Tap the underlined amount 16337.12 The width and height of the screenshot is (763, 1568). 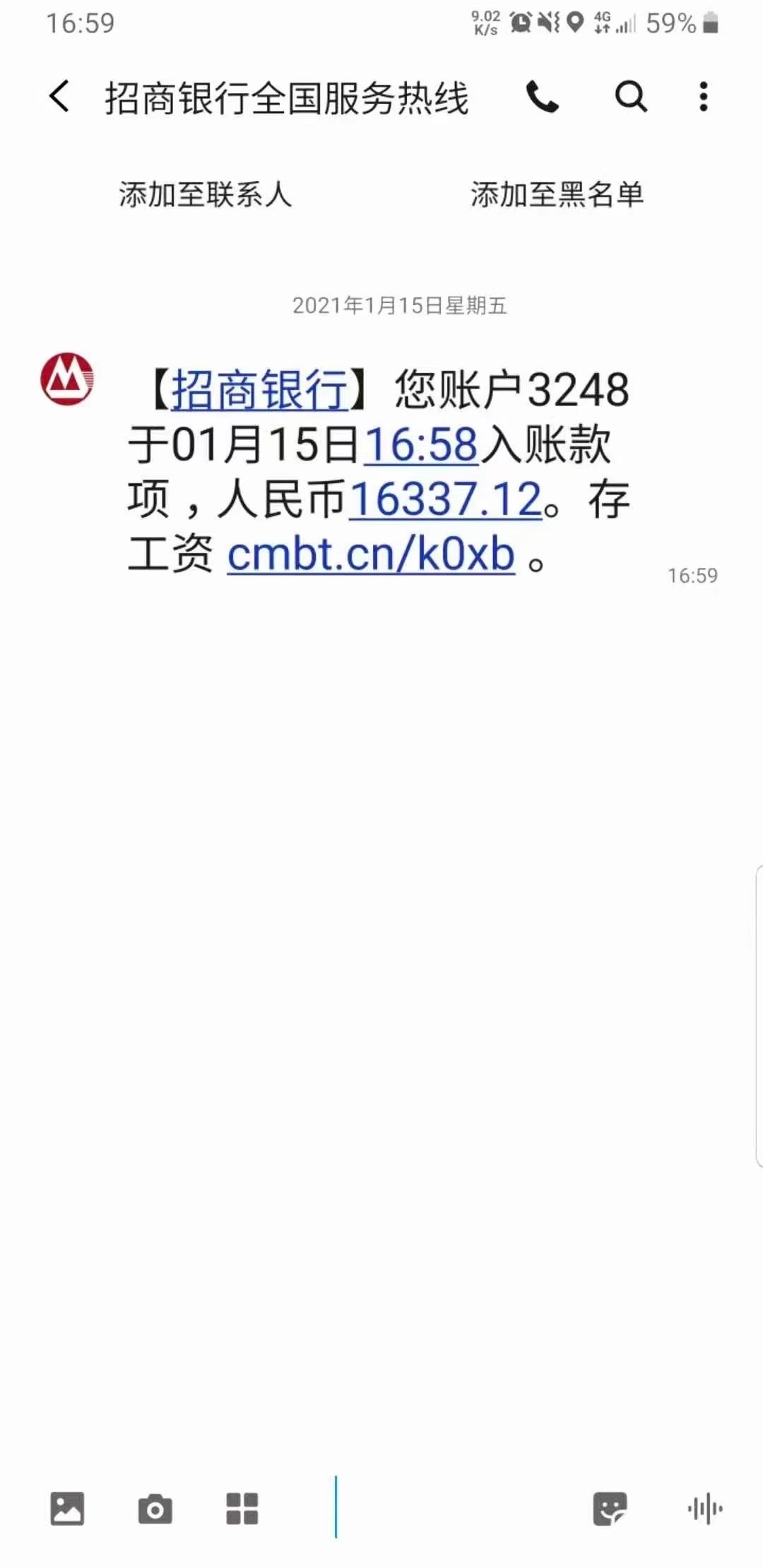(446, 499)
